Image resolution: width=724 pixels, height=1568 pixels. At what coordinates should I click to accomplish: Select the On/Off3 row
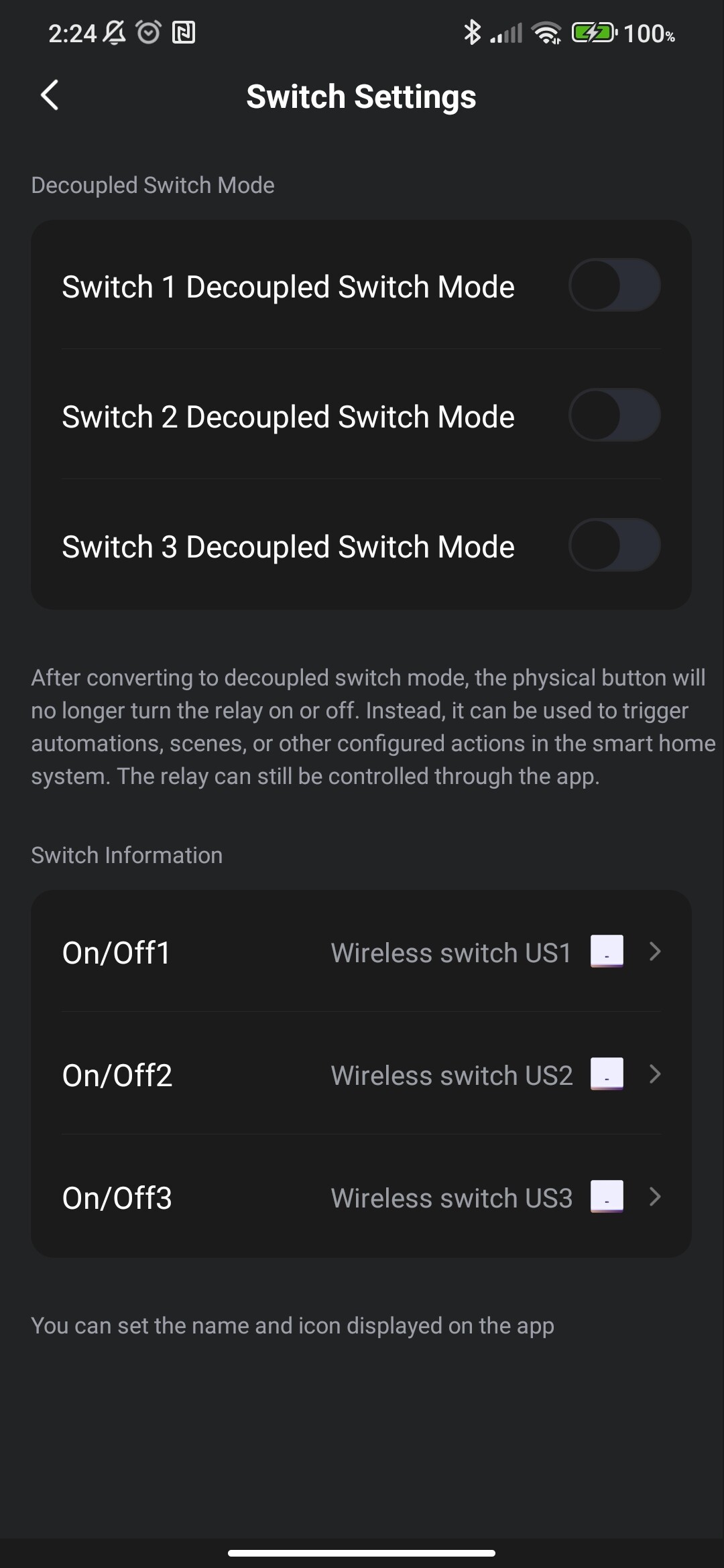point(361,1197)
